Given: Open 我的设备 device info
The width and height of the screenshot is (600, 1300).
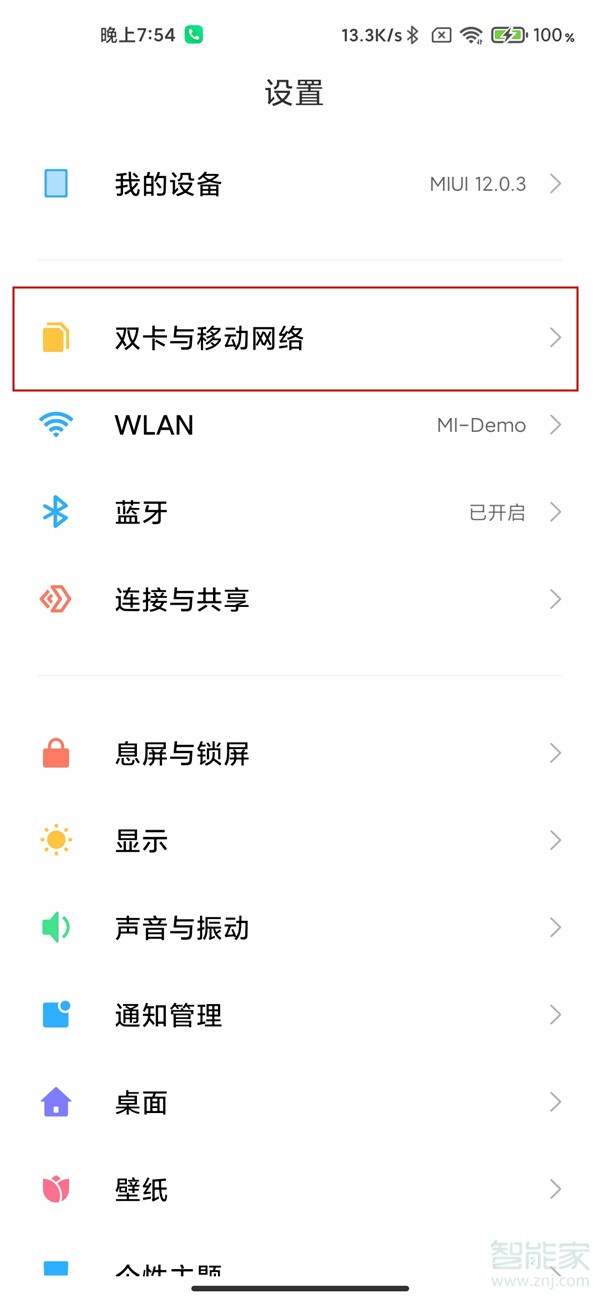Looking at the screenshot, I should click(300, 184).
